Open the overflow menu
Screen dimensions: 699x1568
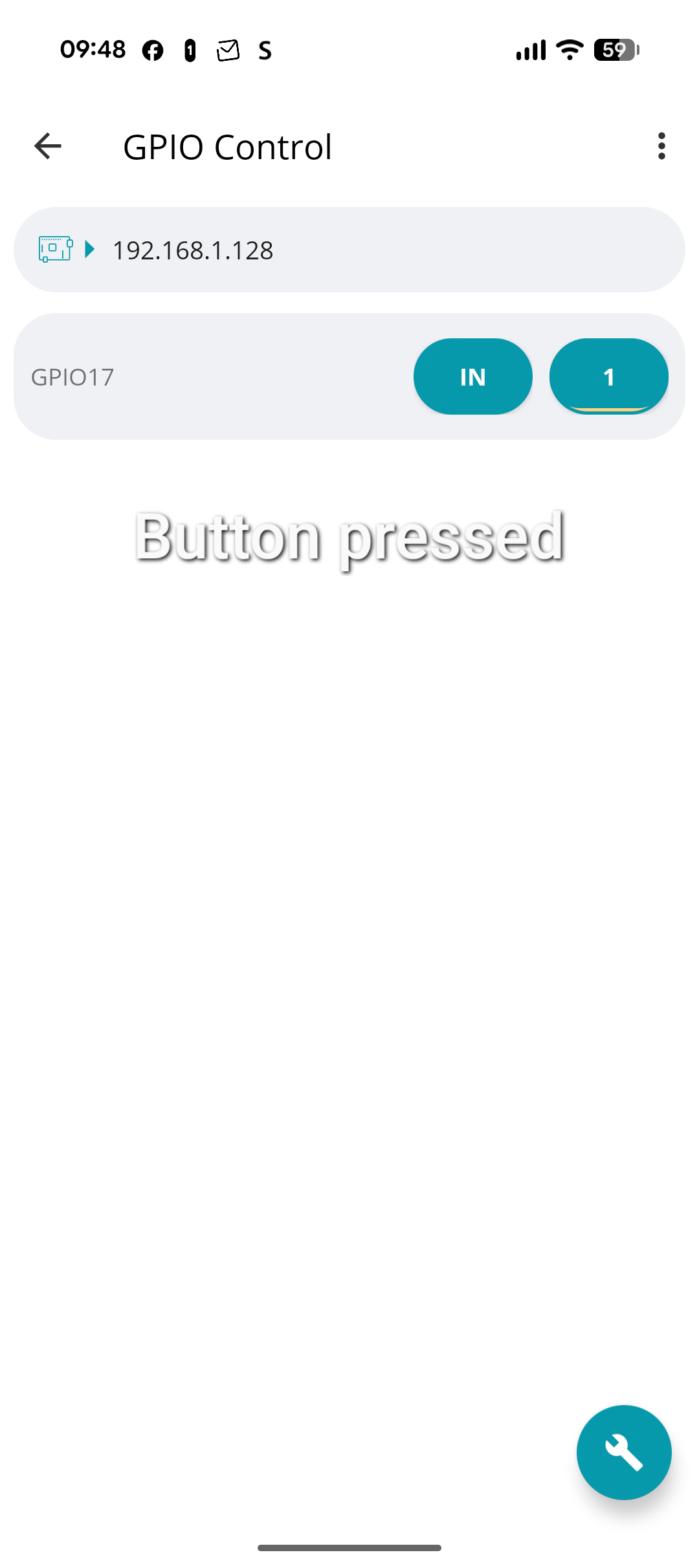(x=661, y=146)
